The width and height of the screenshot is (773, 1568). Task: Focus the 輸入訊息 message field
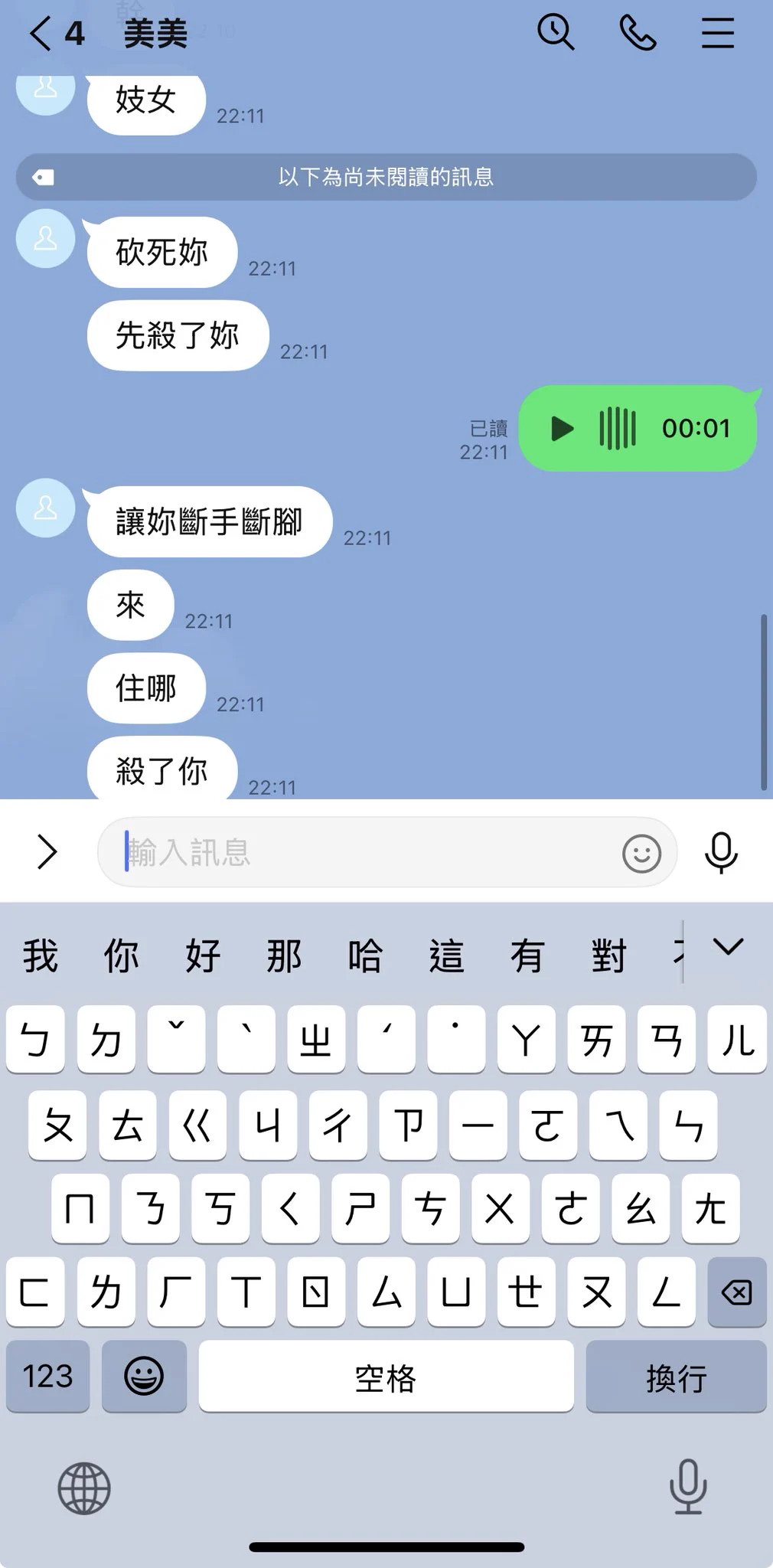[367, 852]
